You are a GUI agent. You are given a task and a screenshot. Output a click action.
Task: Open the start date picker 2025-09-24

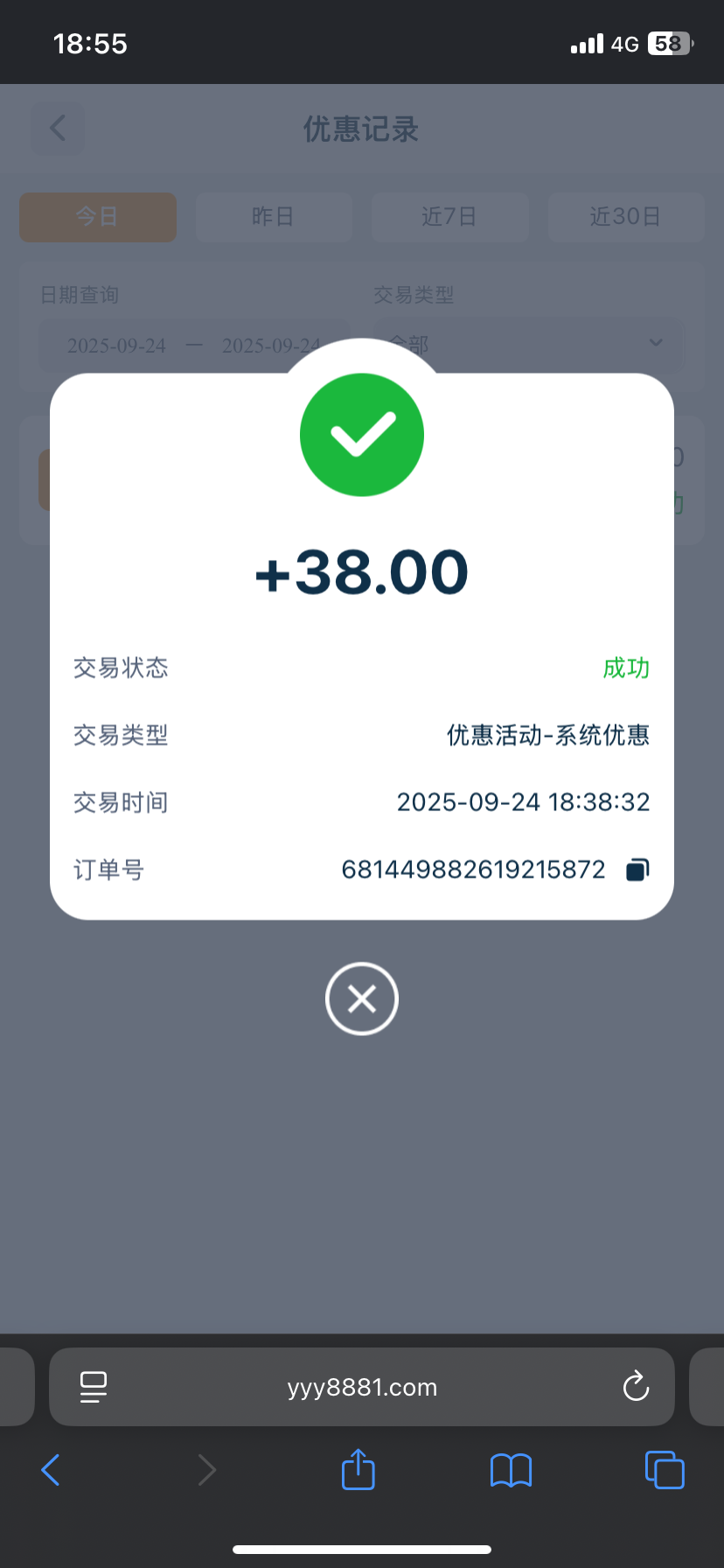117,346
